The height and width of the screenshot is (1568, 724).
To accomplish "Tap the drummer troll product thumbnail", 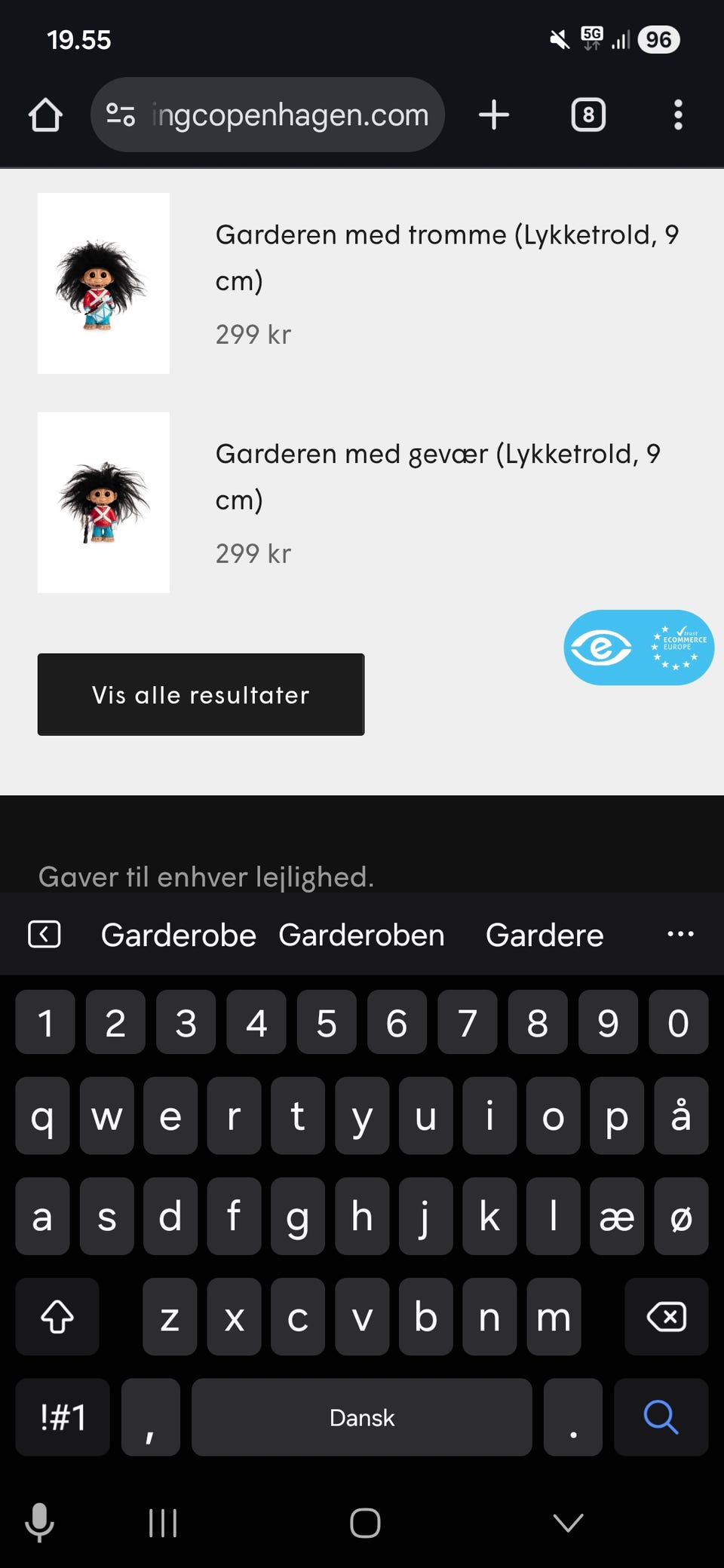I will [103, 283].
